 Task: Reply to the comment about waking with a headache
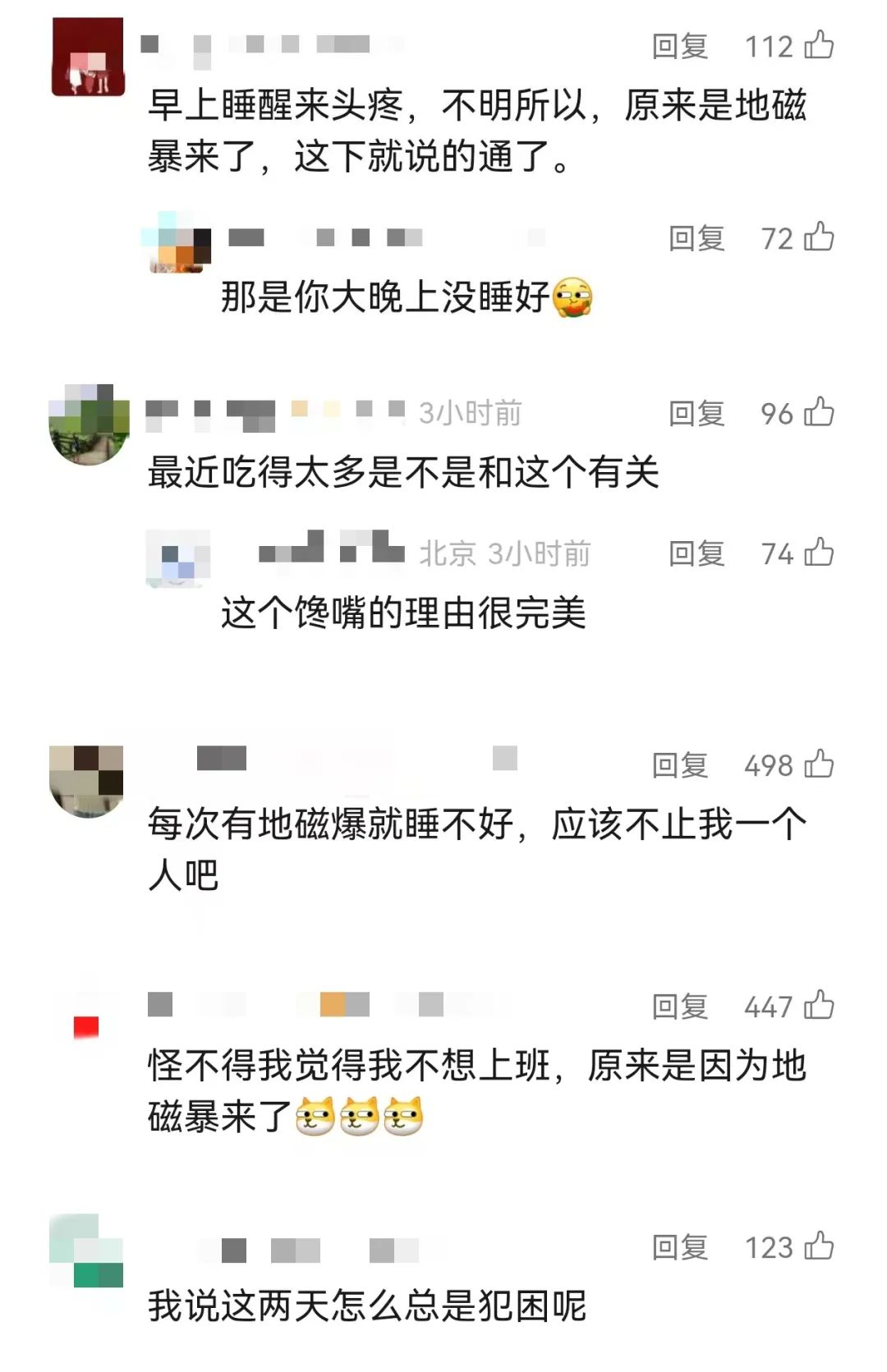[679, 47]
